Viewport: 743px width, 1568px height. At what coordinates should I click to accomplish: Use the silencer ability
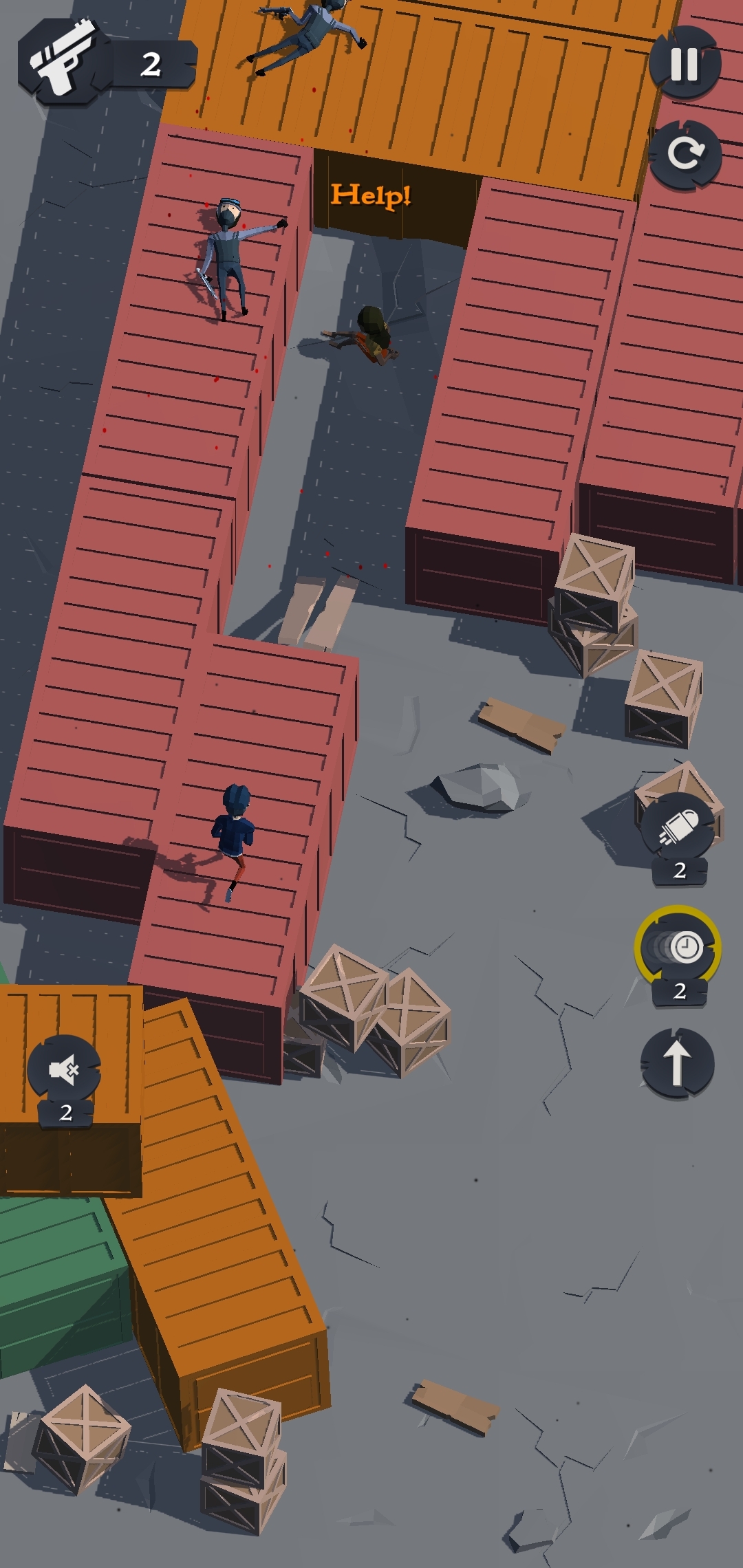pyautogui.click(x=64, y=1070)
